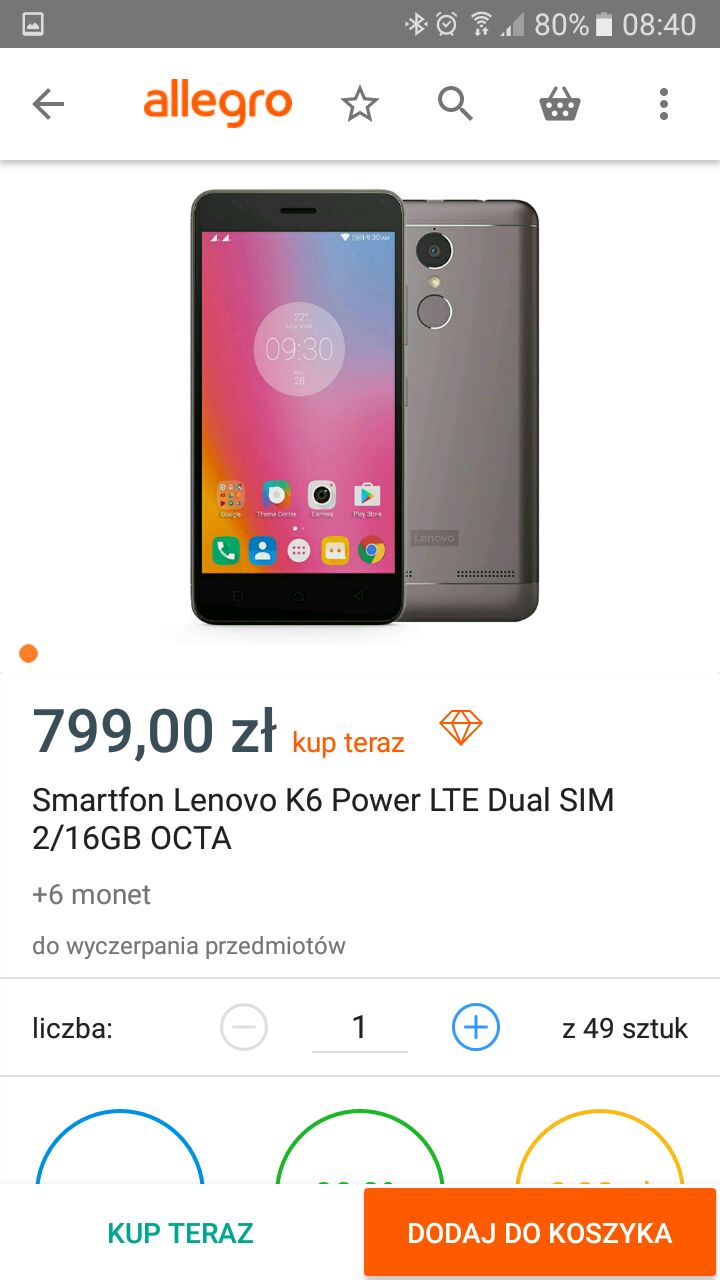This screenshot has height=1280, width=720.
Task: Open the overflow menu
Action: click(x=663, y=104)
